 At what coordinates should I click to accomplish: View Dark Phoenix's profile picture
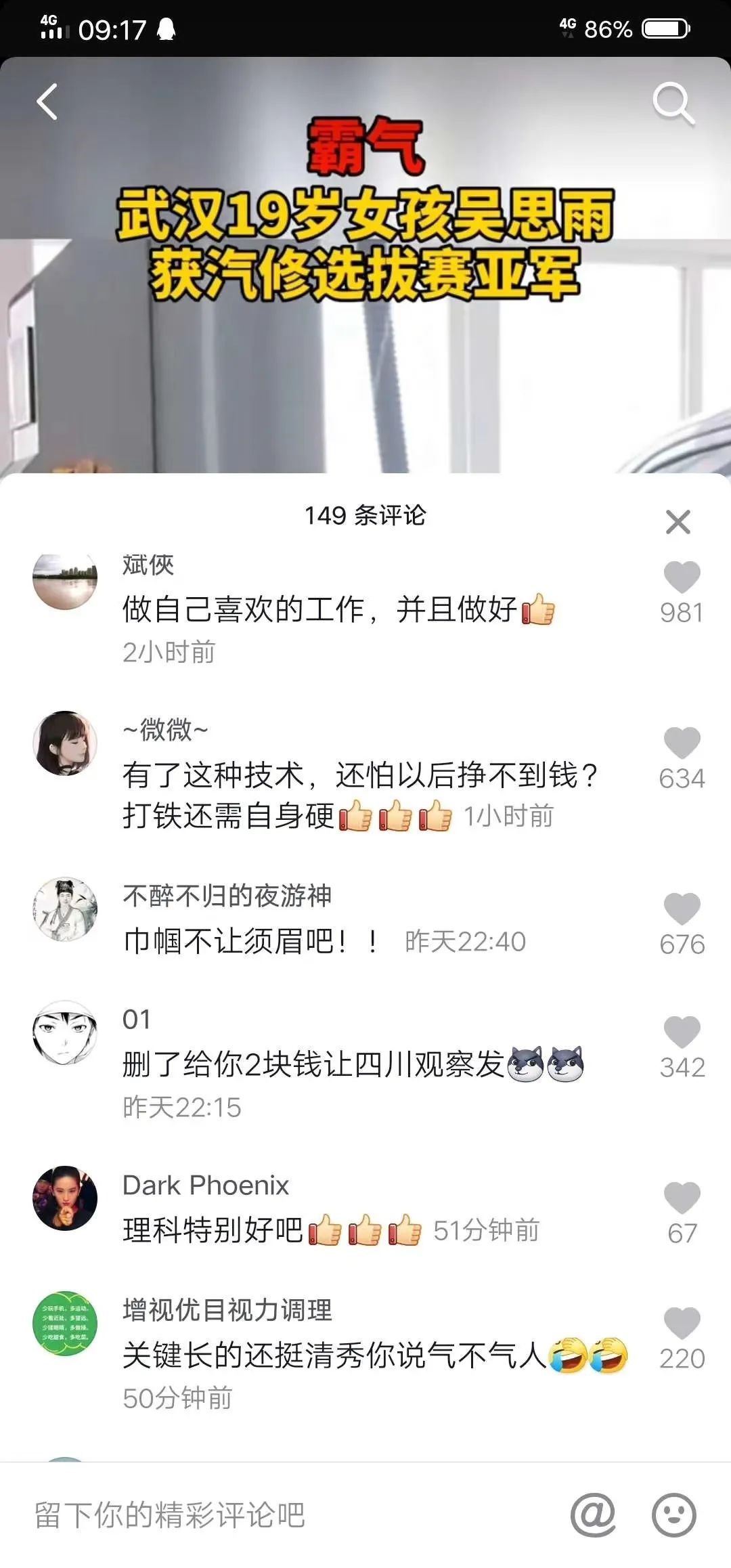coord(65,1198)
